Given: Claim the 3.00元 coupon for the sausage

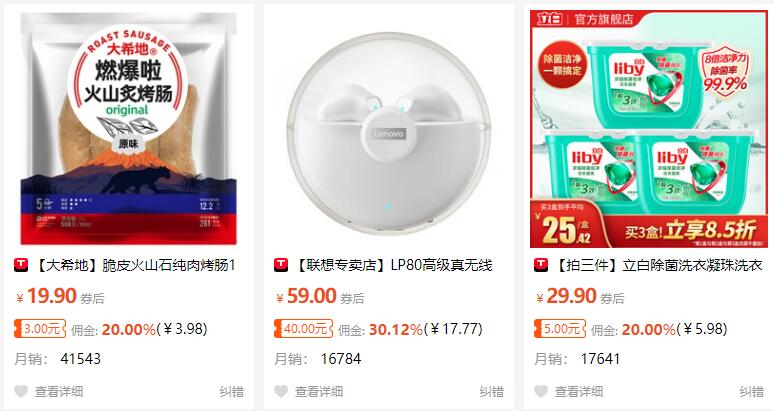Looking at the screenshot, I should pos(41,329).
